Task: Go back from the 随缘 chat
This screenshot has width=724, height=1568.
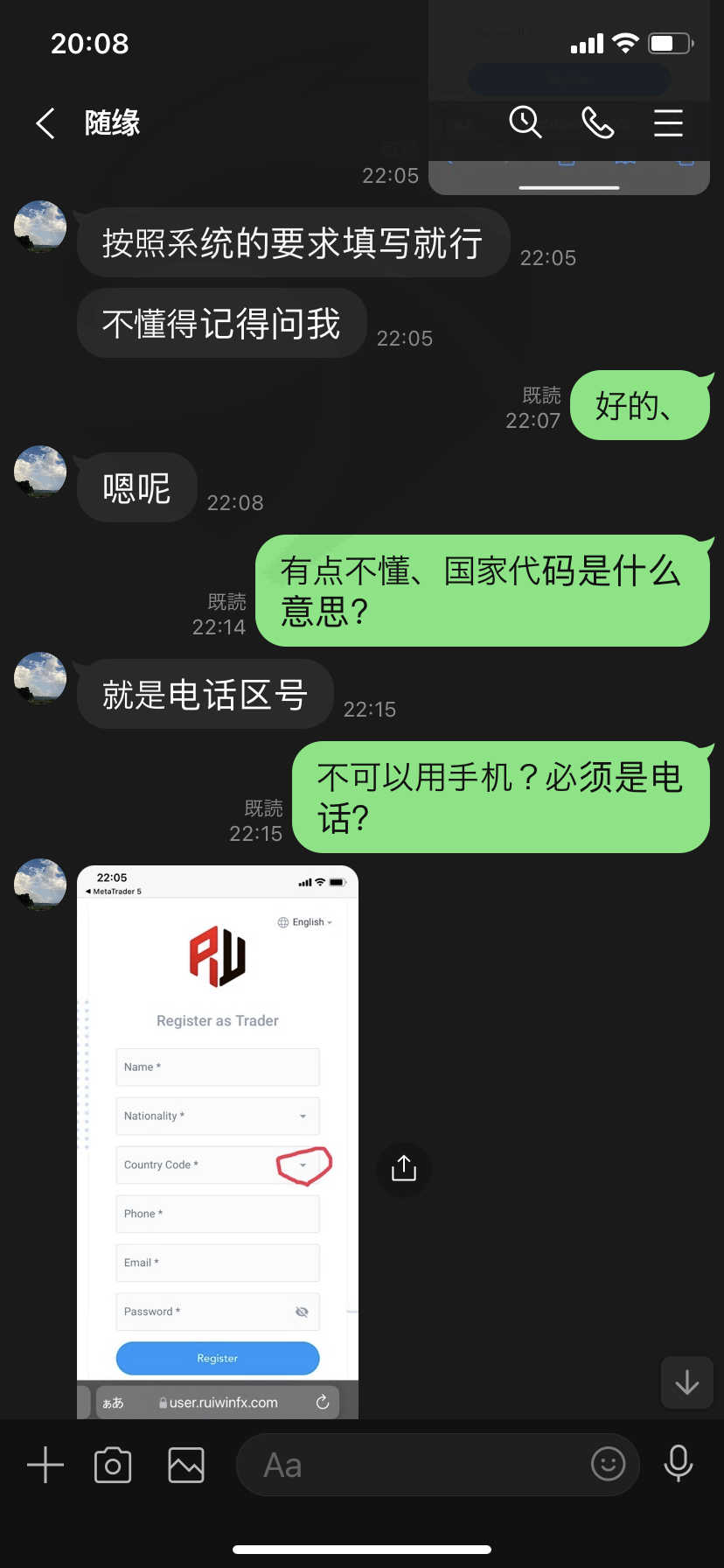Action: (x=45, y=123)
